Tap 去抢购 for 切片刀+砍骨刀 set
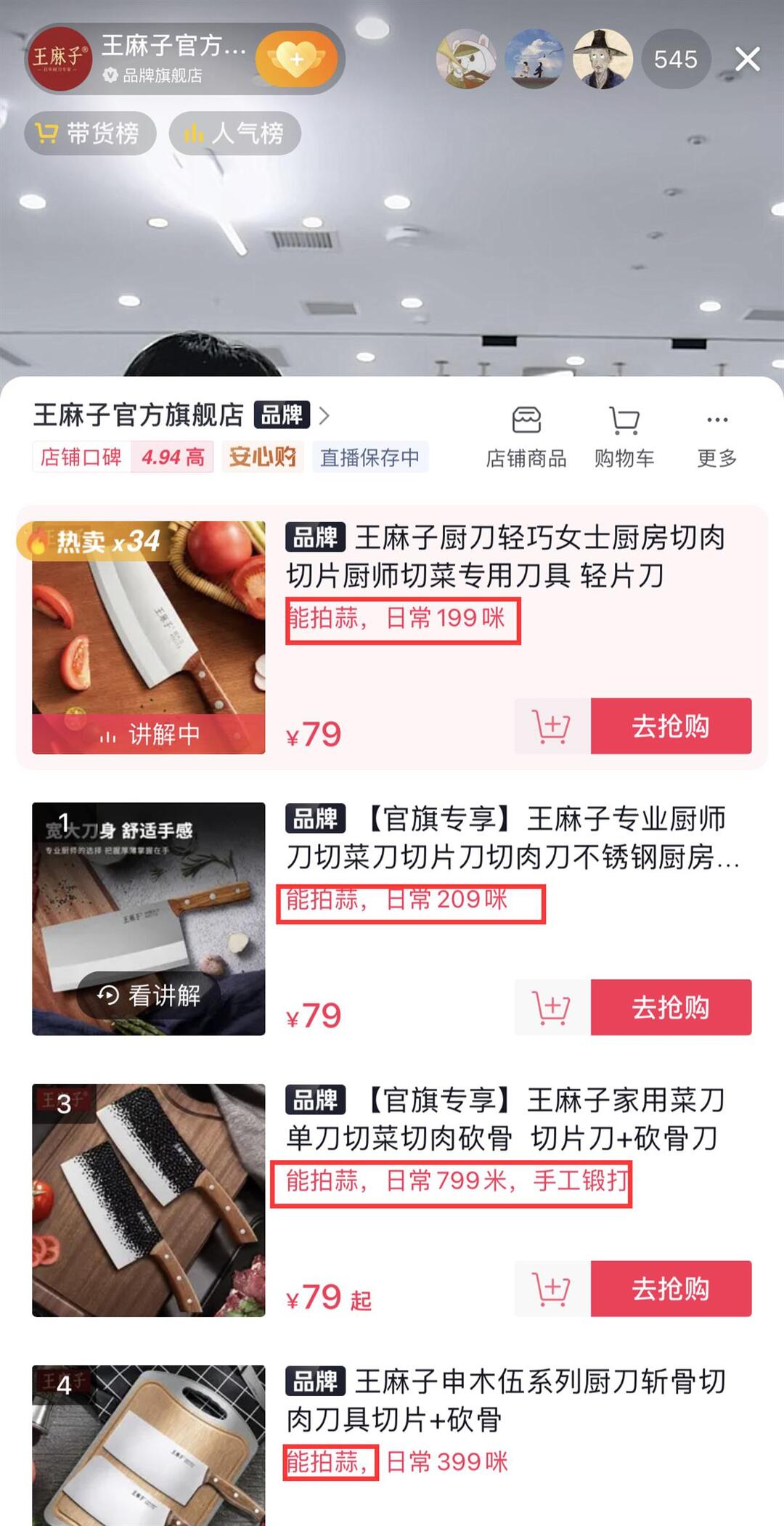The height and width of the screenshot is (1526, 784). (671, 1289)
